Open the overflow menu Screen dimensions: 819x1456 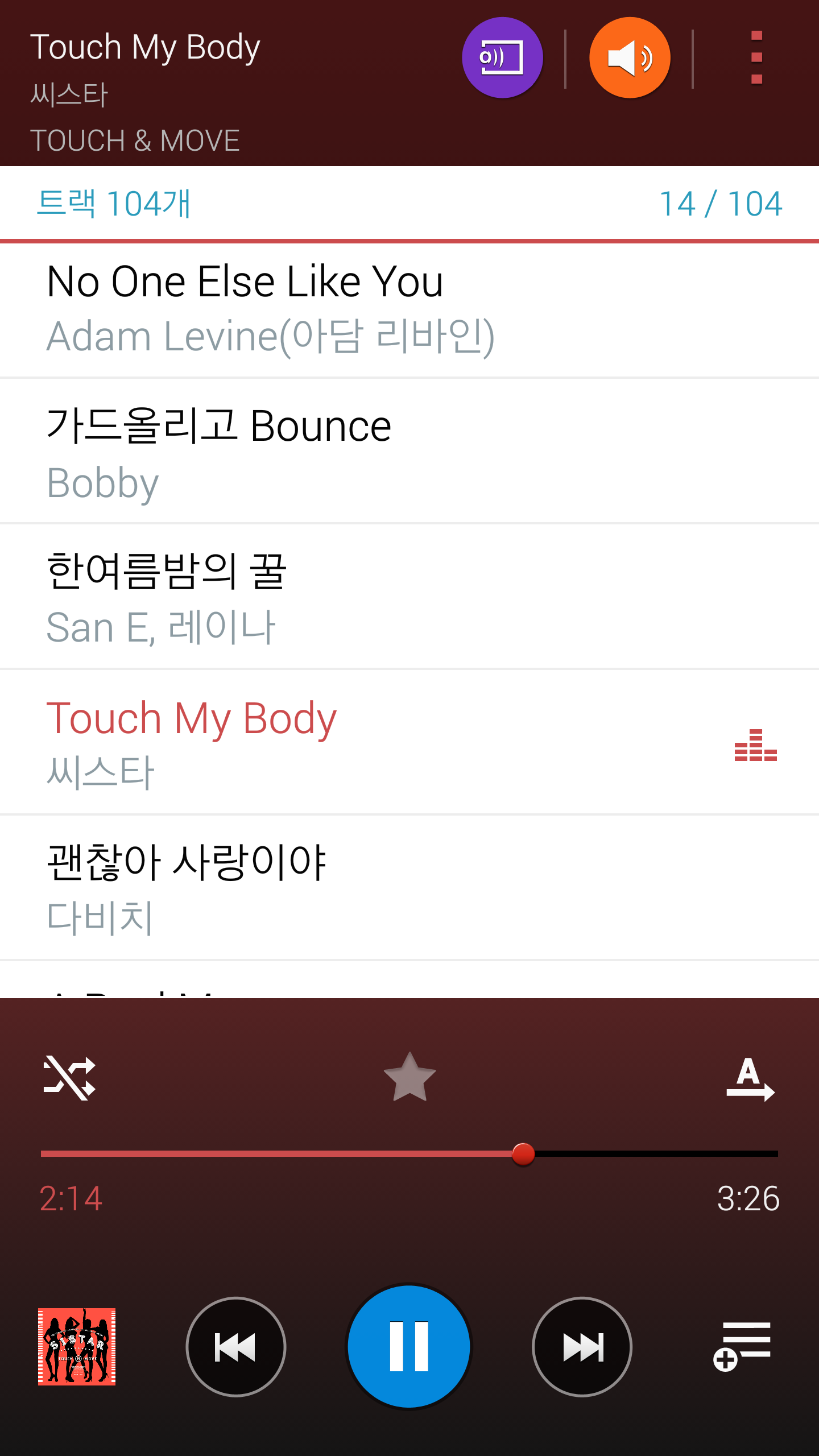(756, 57)
